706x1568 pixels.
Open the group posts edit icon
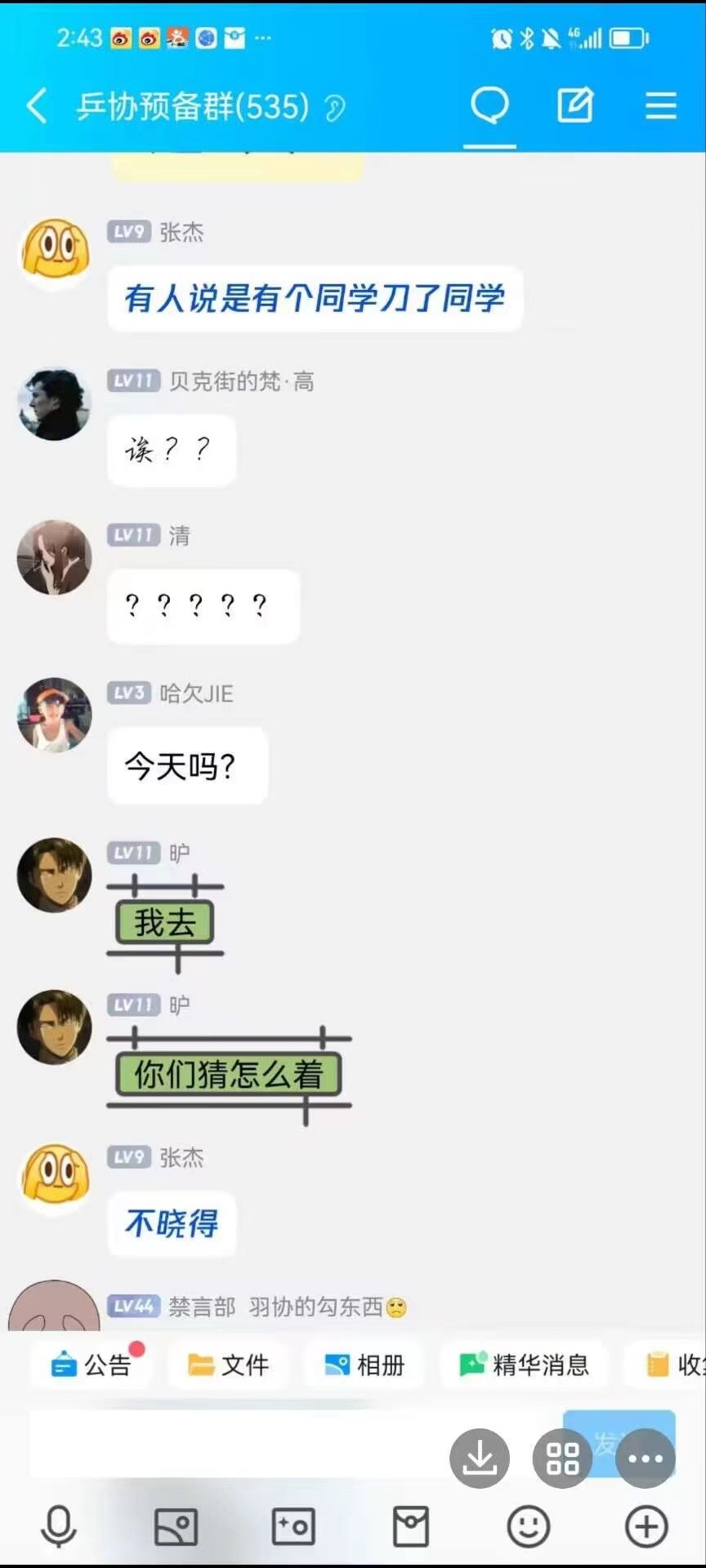tap(574, 106)
